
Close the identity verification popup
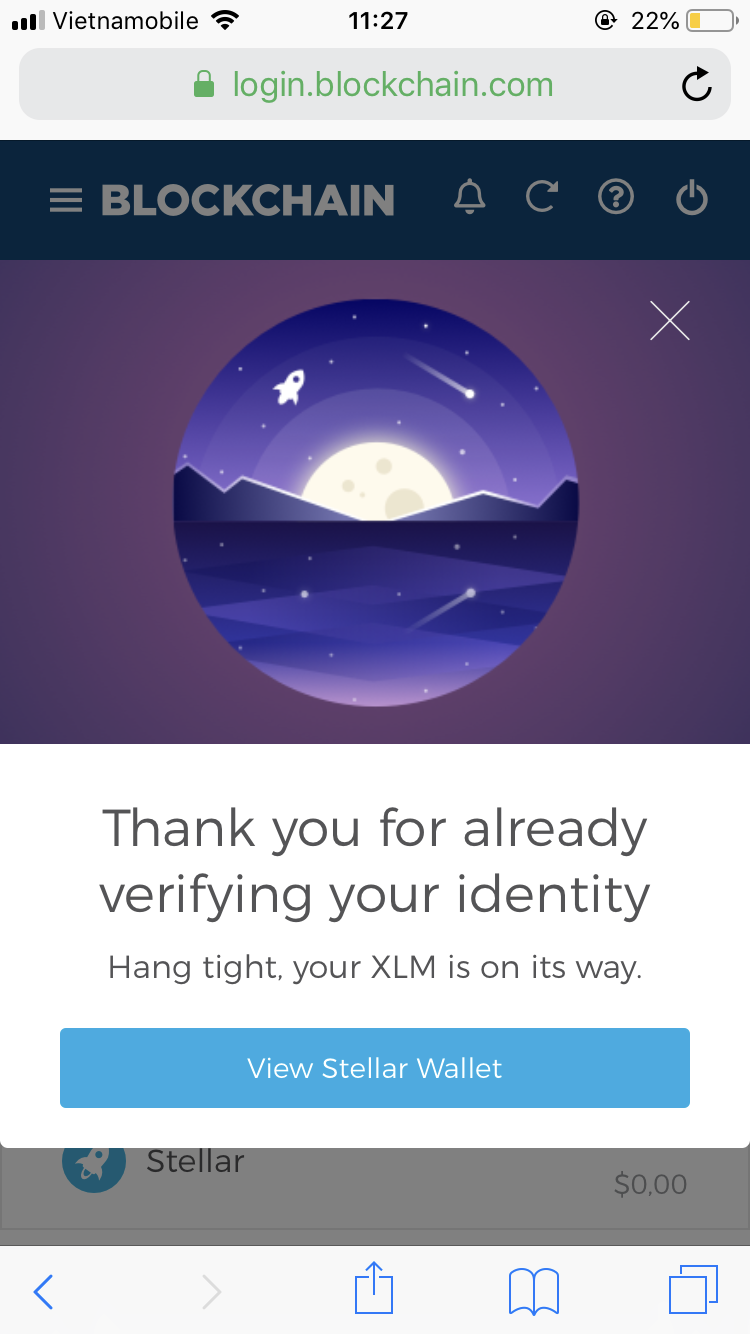pos(669,320)
